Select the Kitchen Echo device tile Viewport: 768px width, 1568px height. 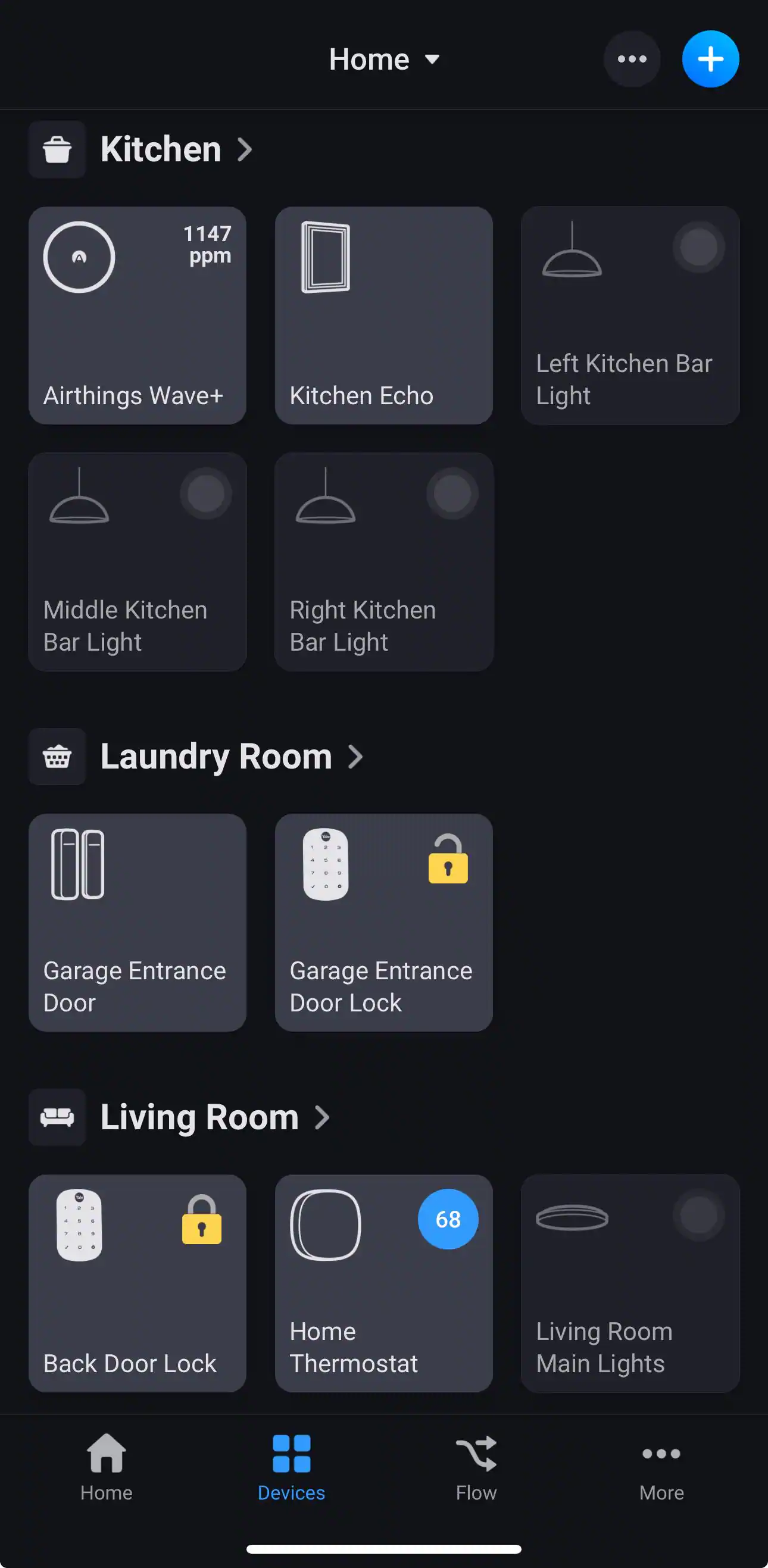click(383, 316)
